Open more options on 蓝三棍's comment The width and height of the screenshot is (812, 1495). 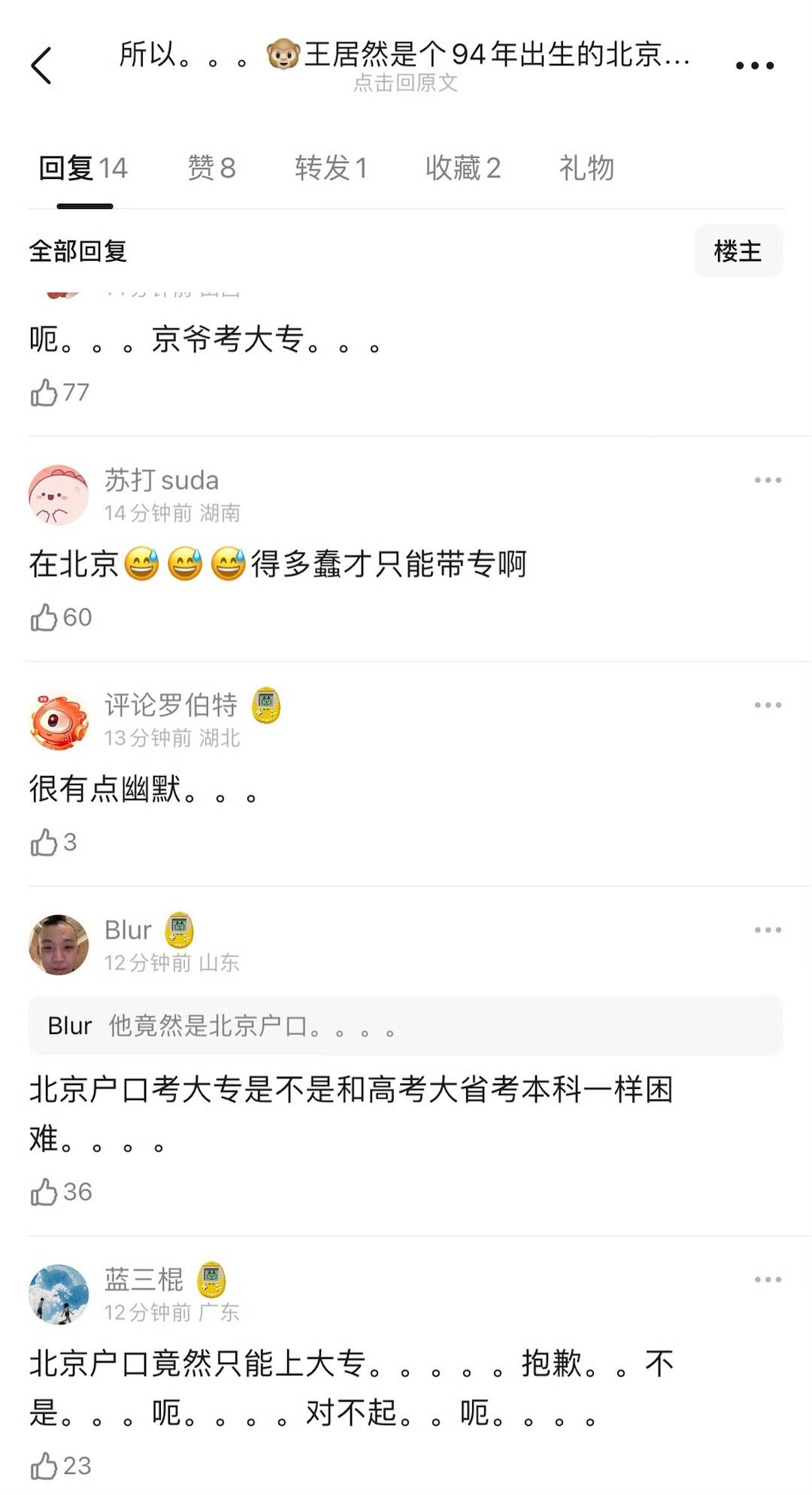click(768, 1279)
